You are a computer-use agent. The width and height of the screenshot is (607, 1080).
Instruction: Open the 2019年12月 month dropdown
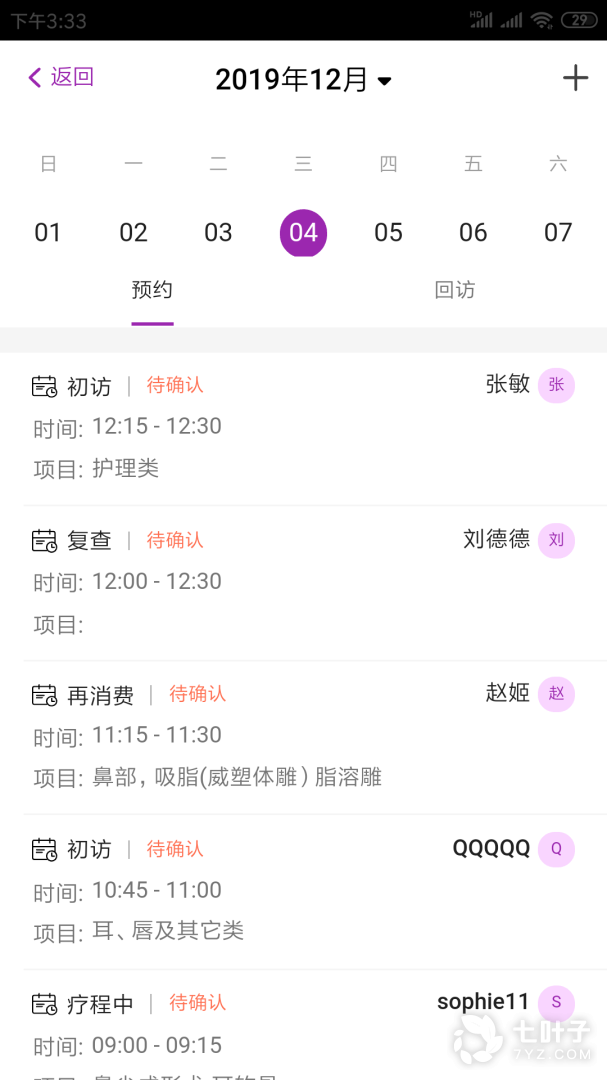[303, 80]
